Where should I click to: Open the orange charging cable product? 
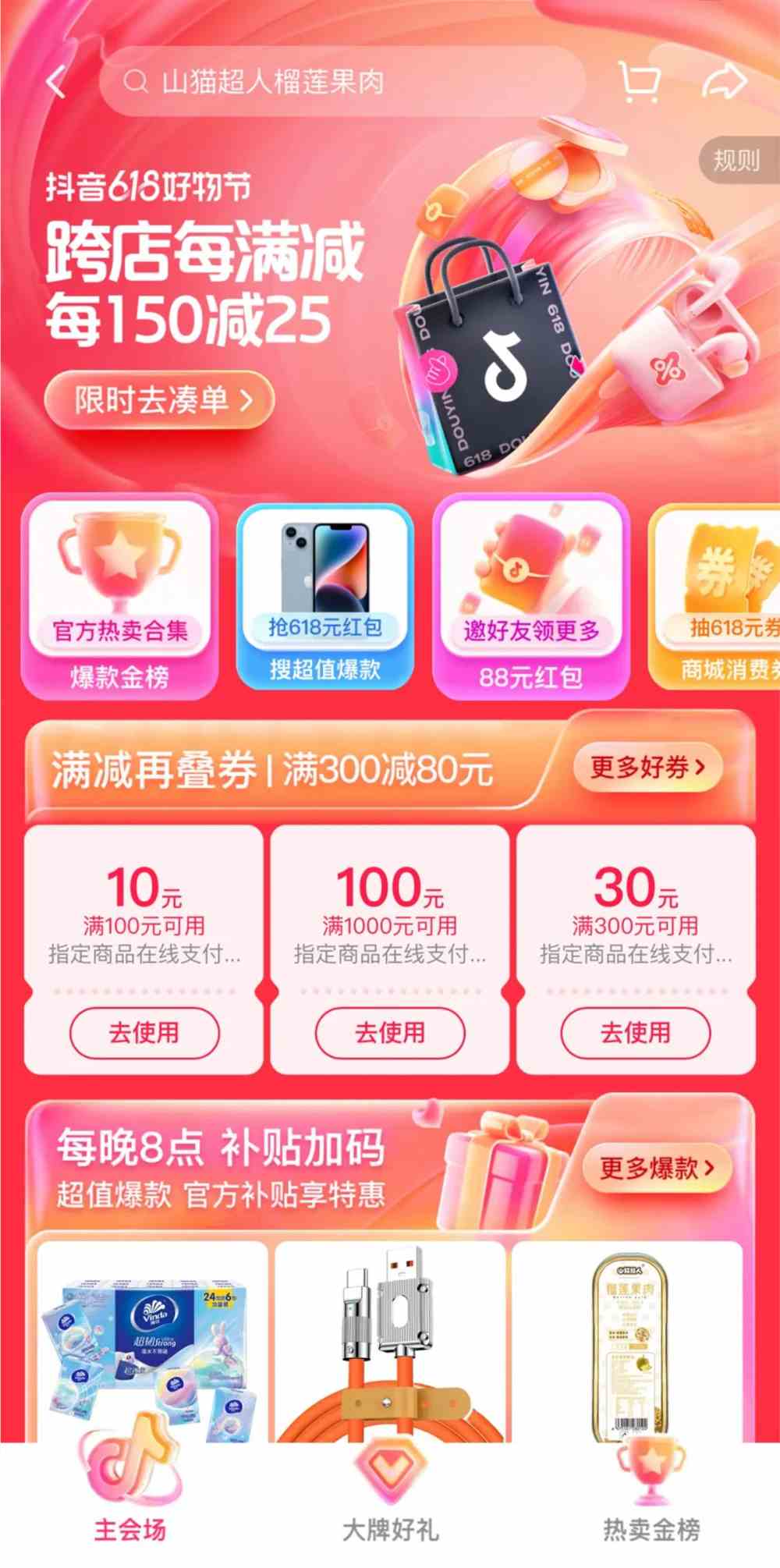pos(390,1342)
